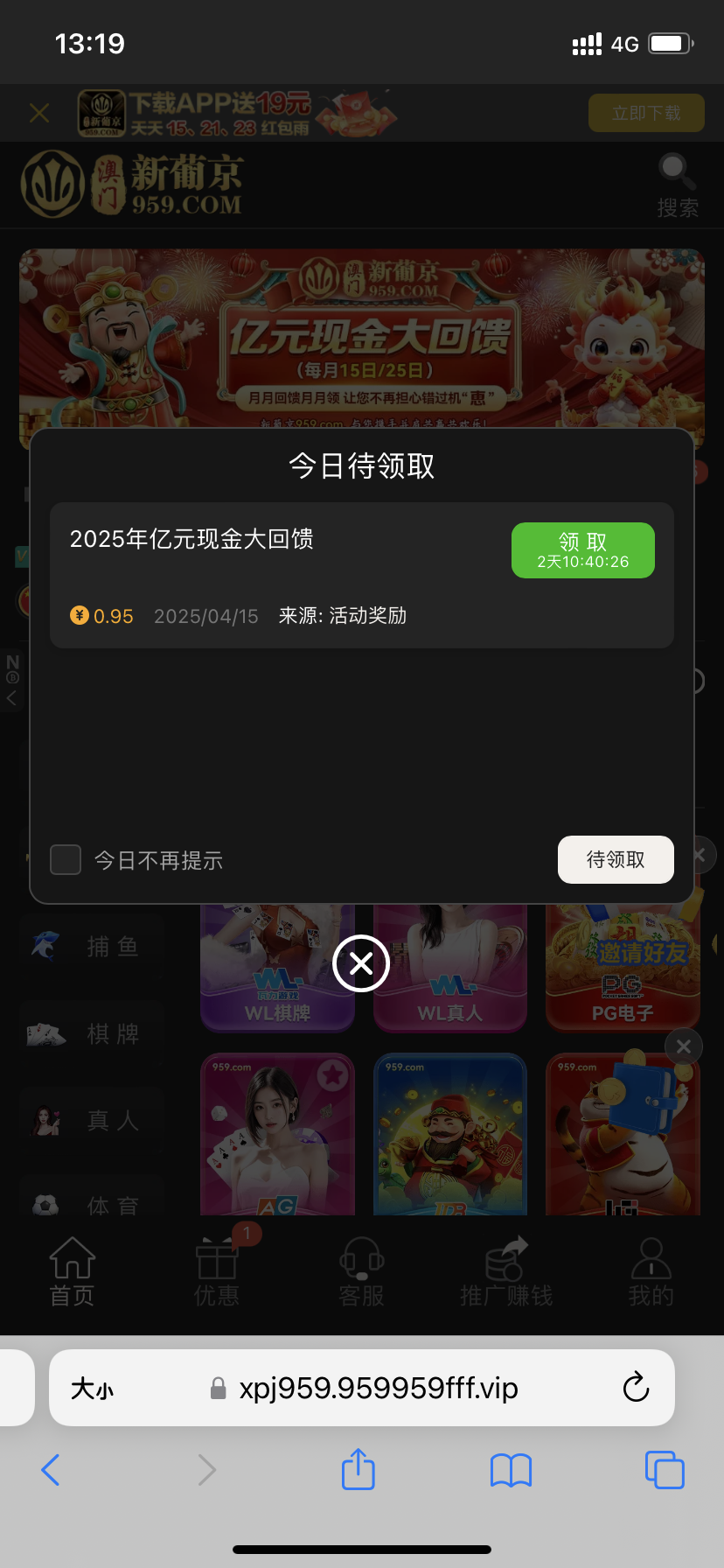The height and width of the screenshot is (1568, 724).
Task: Open the Safari share sheet
Action: point(358,1469)
